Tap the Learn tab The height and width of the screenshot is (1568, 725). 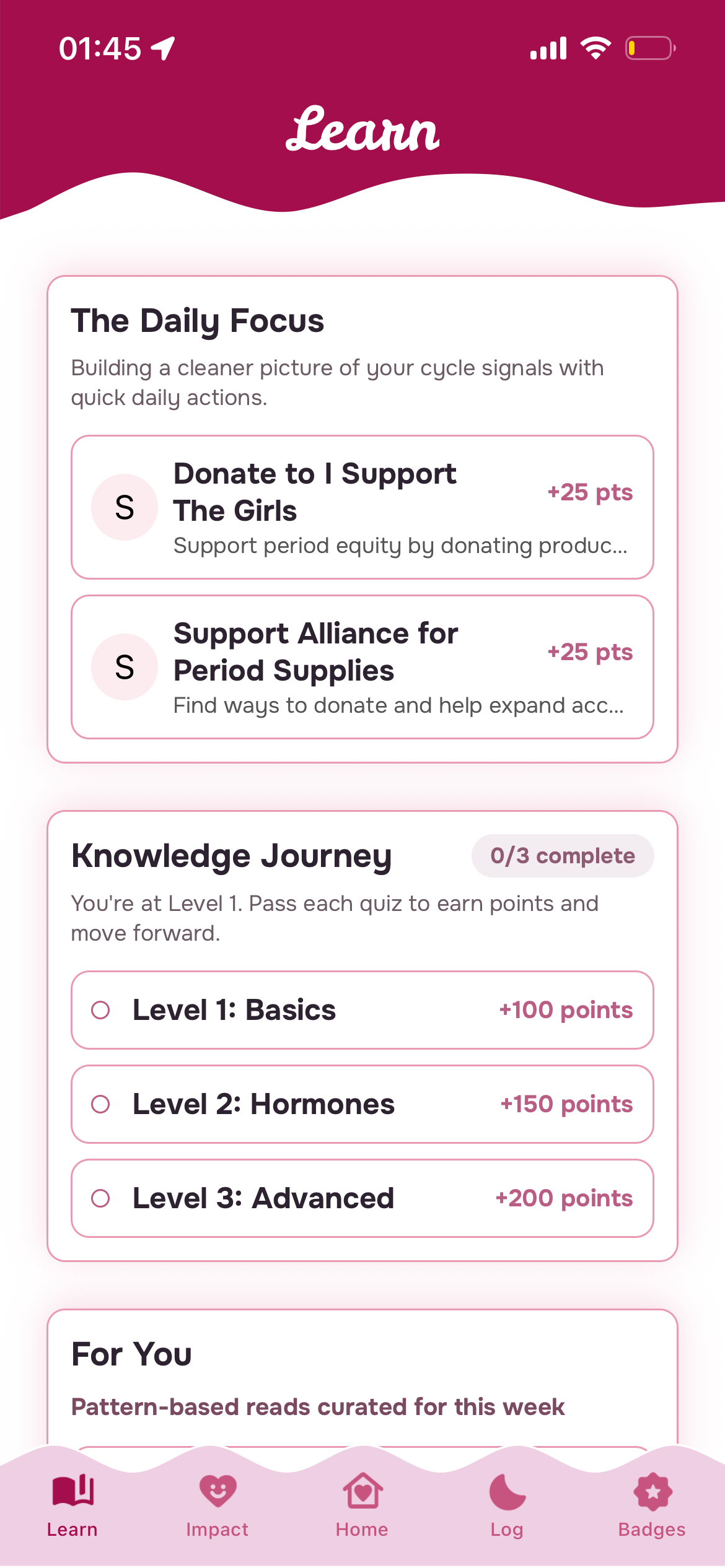(72, 1505)
